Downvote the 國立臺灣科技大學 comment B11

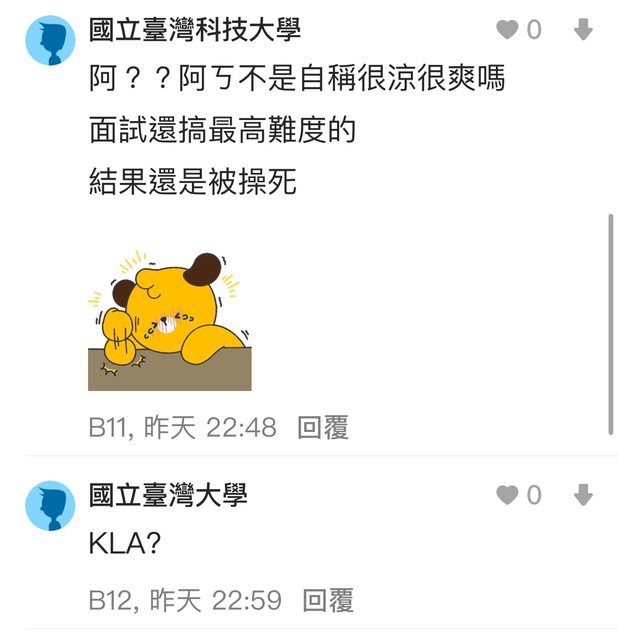click(584, 31)
